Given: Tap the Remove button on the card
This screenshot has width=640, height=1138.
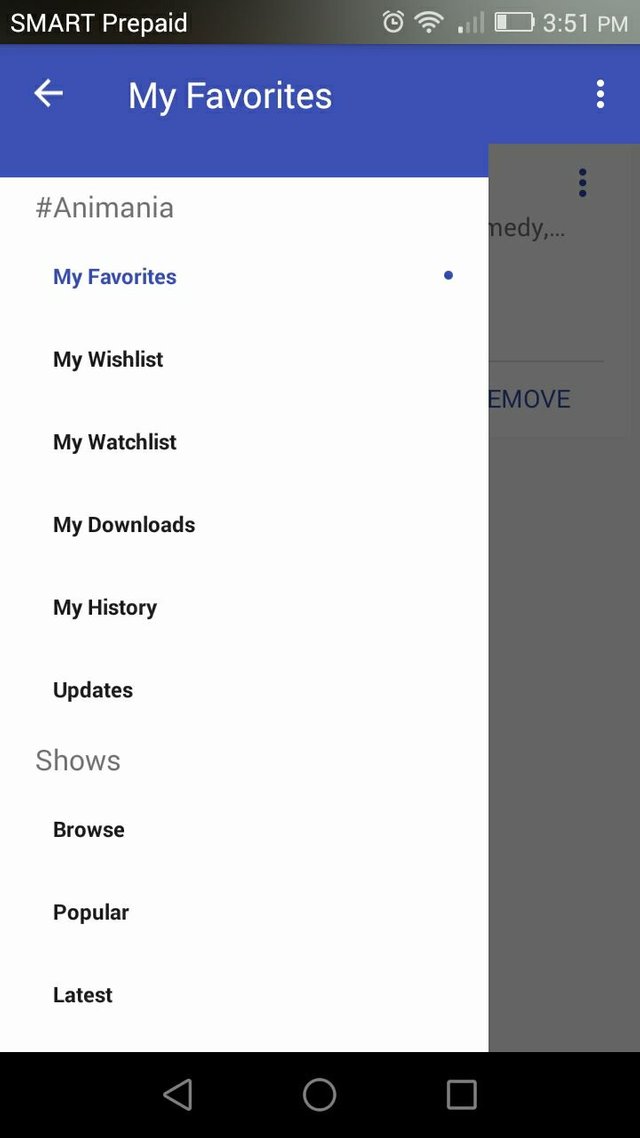Looking at the screenshot, I should tap(530, 399).
